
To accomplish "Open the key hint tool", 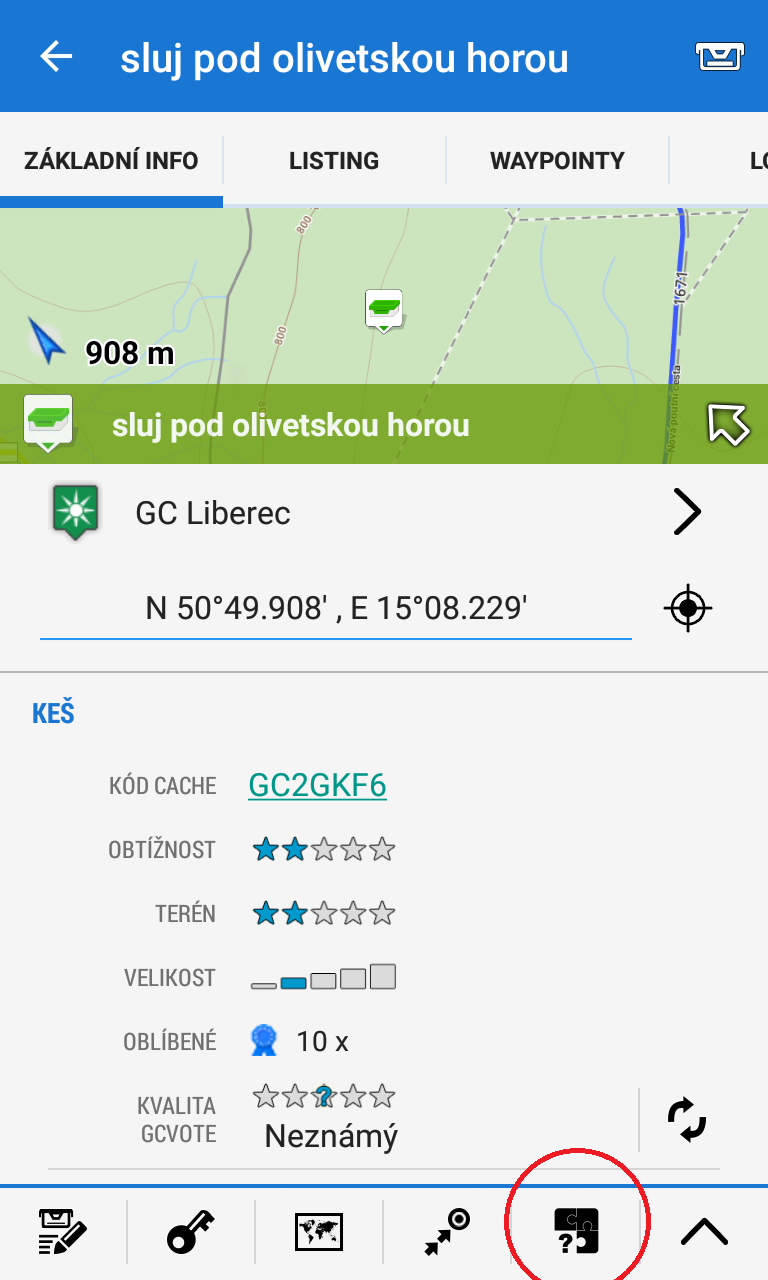I will [x=190, y=1231].
